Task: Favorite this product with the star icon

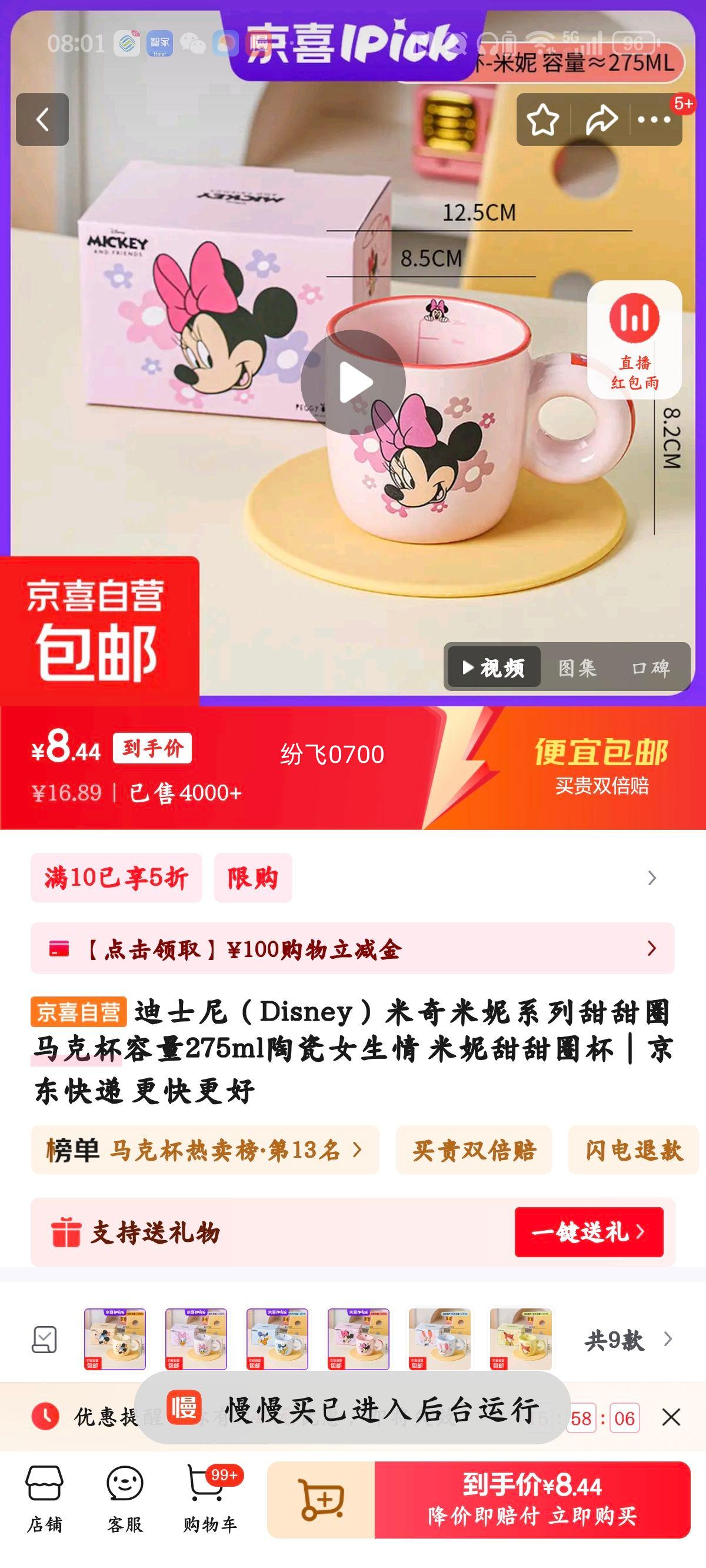Action: pos(542,119)
